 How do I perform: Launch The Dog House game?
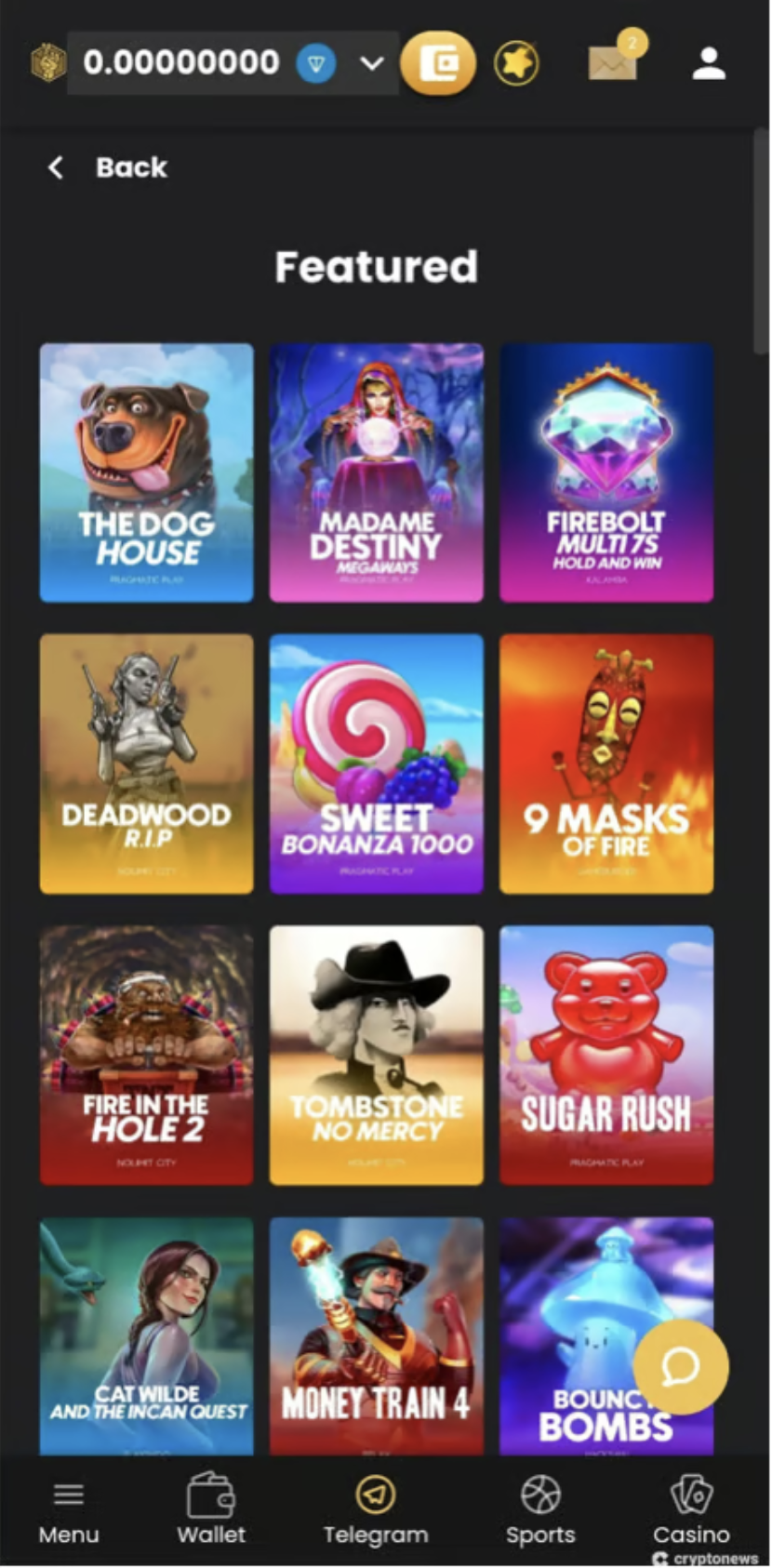point(146,472)
